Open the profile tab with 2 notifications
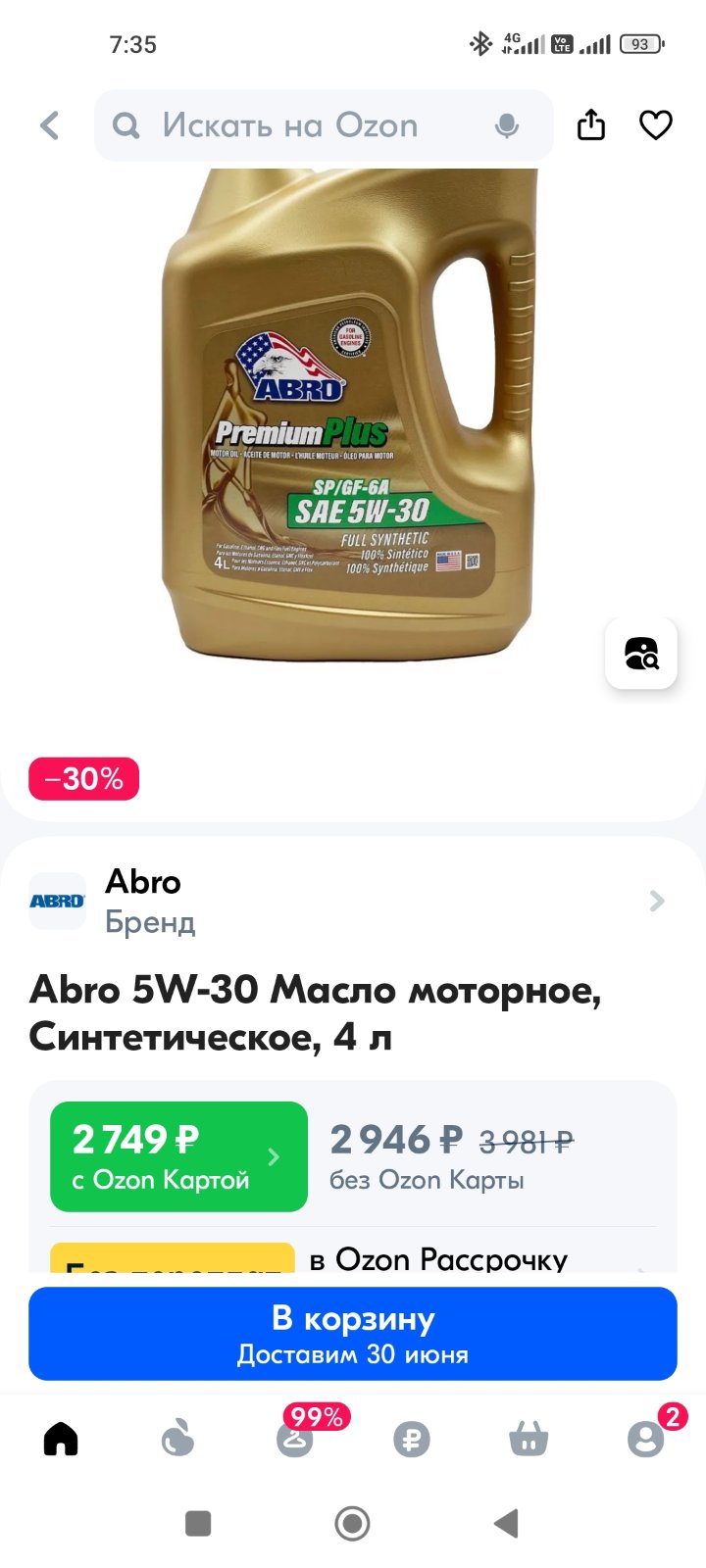Image resolution: width=706 pixels, height=1568 pixels. 646,1438
